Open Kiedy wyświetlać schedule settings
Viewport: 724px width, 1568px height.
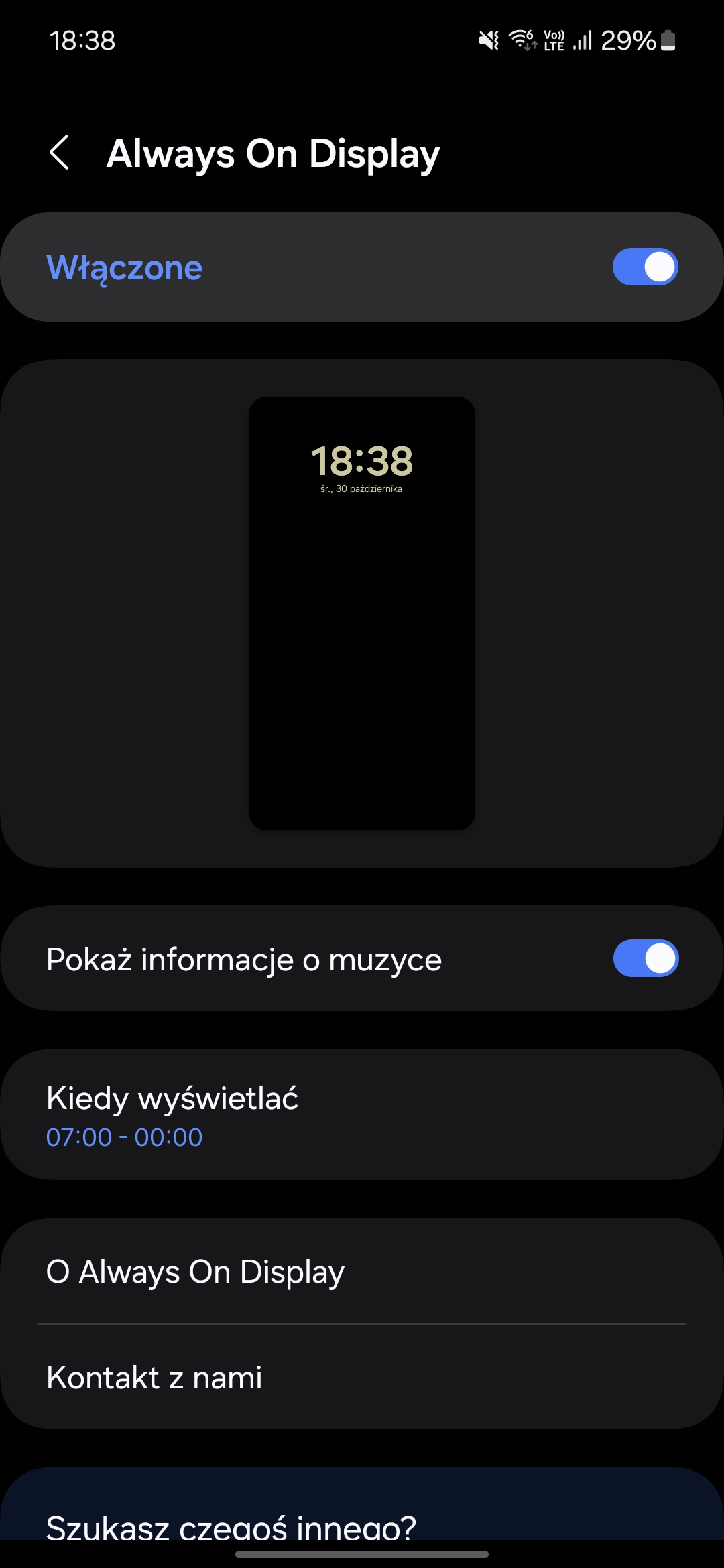[x=362, y=1114]
